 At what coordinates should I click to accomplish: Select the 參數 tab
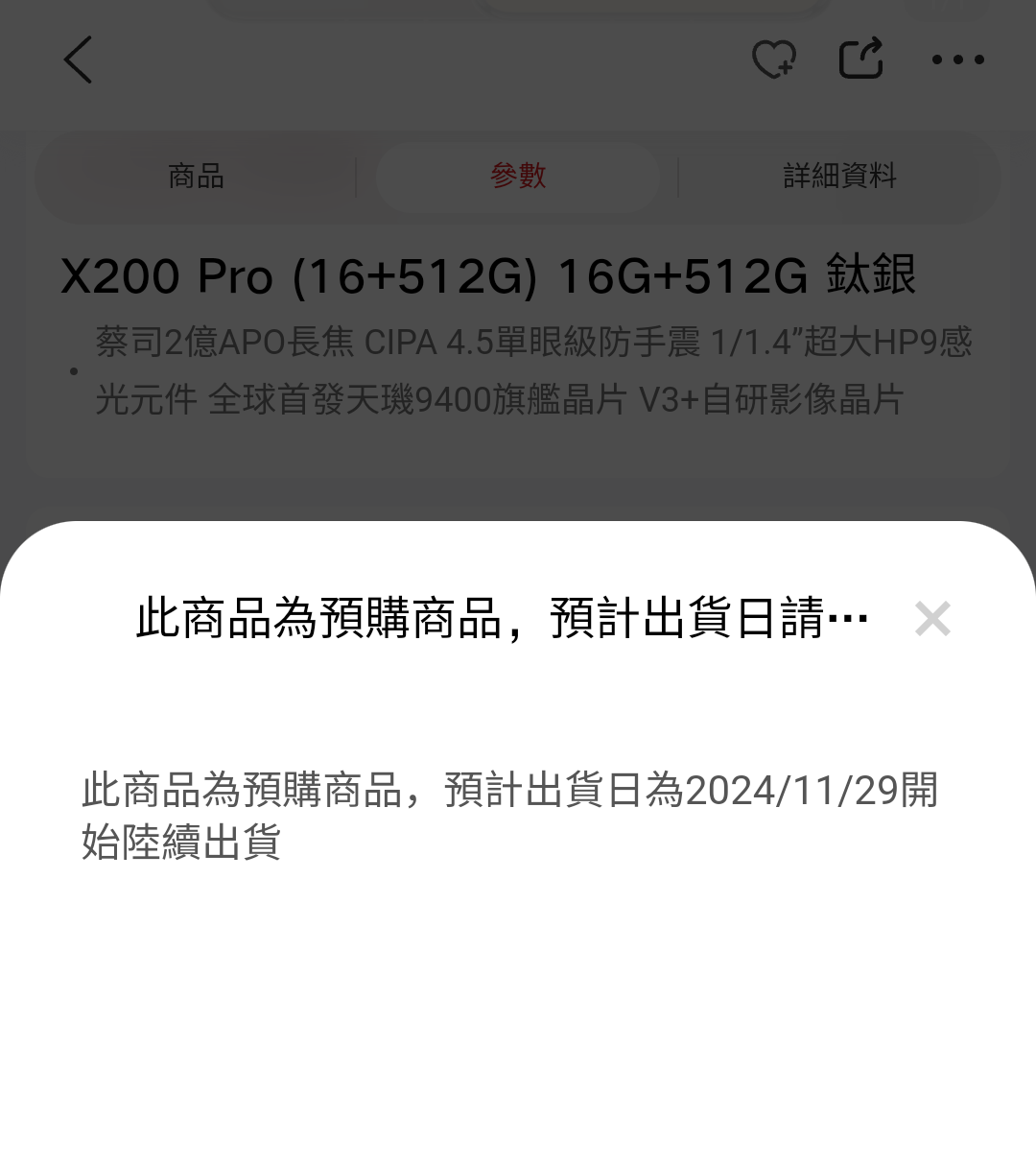pos(518,177)
